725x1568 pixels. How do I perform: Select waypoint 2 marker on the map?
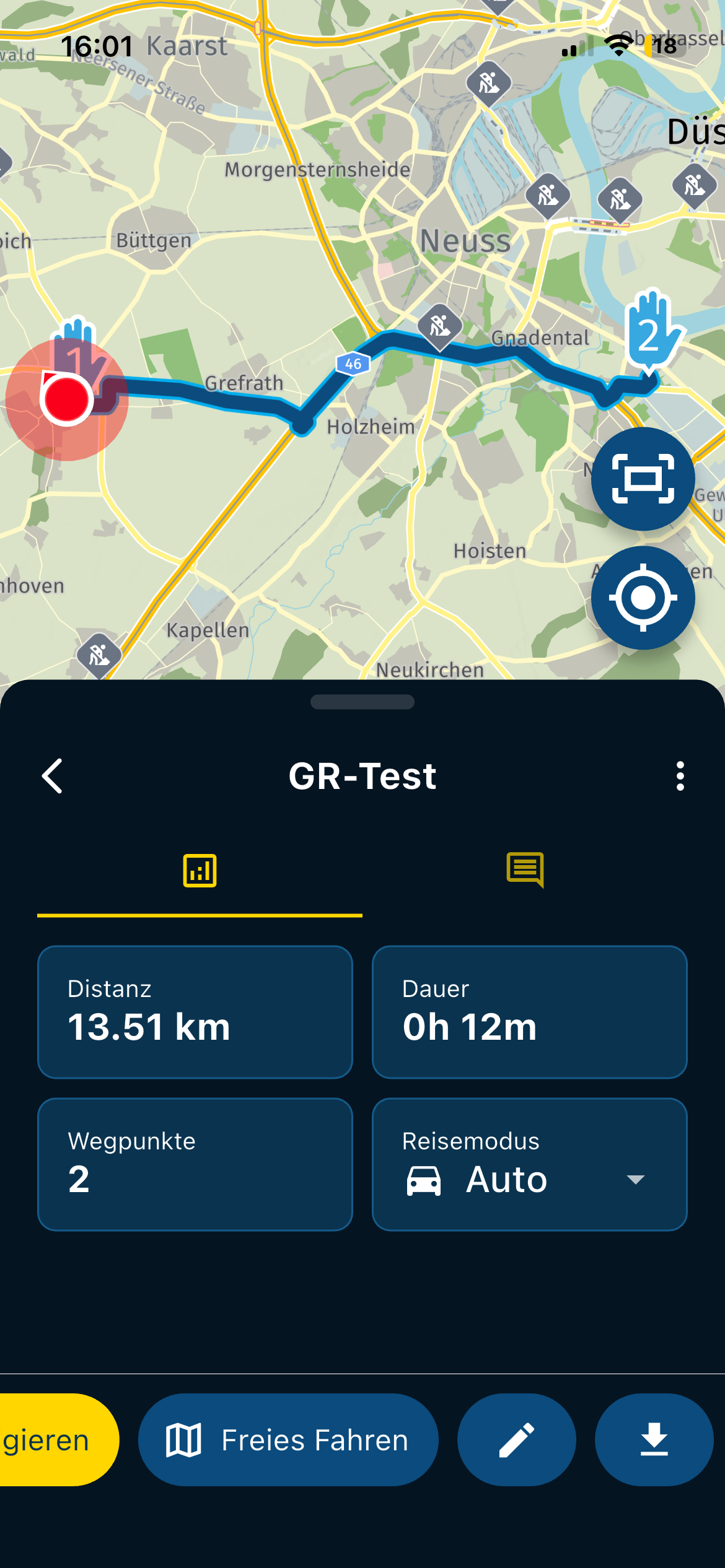tap(649, 333)
